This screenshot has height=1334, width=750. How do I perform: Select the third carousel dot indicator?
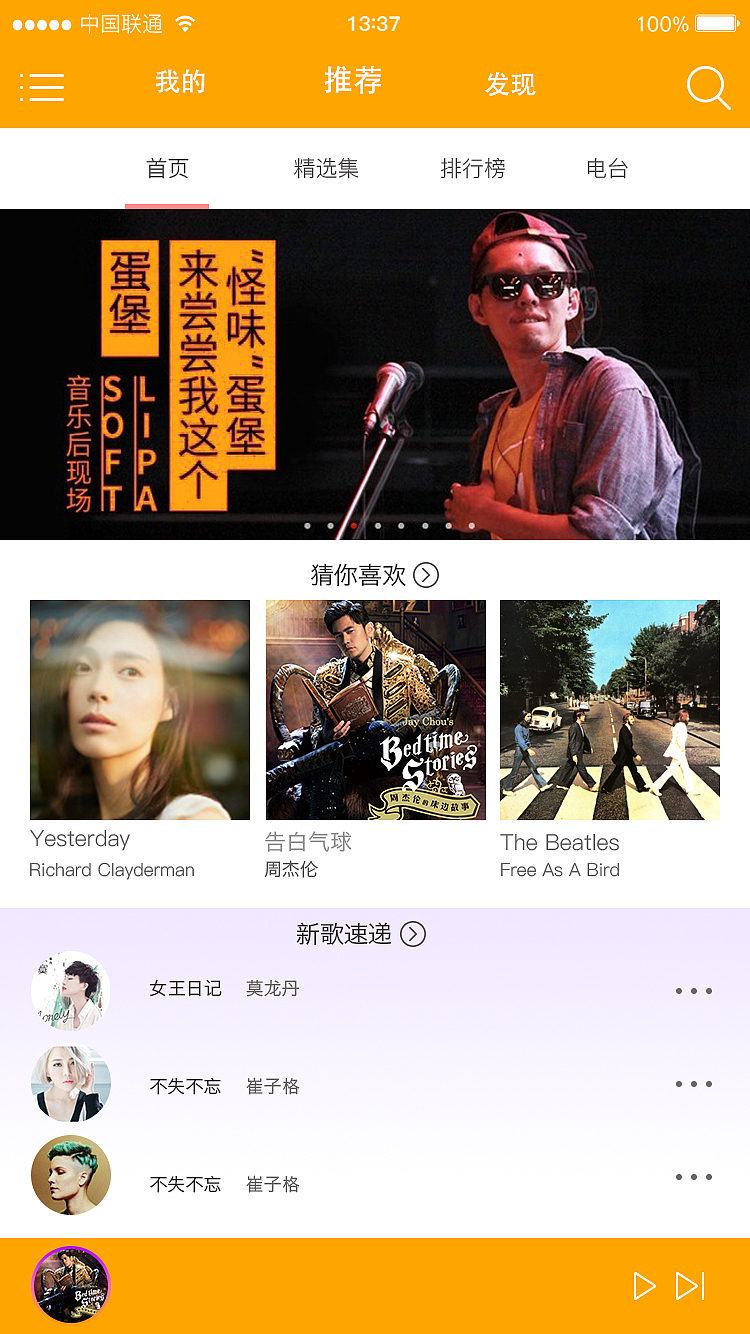pos(353,524)
